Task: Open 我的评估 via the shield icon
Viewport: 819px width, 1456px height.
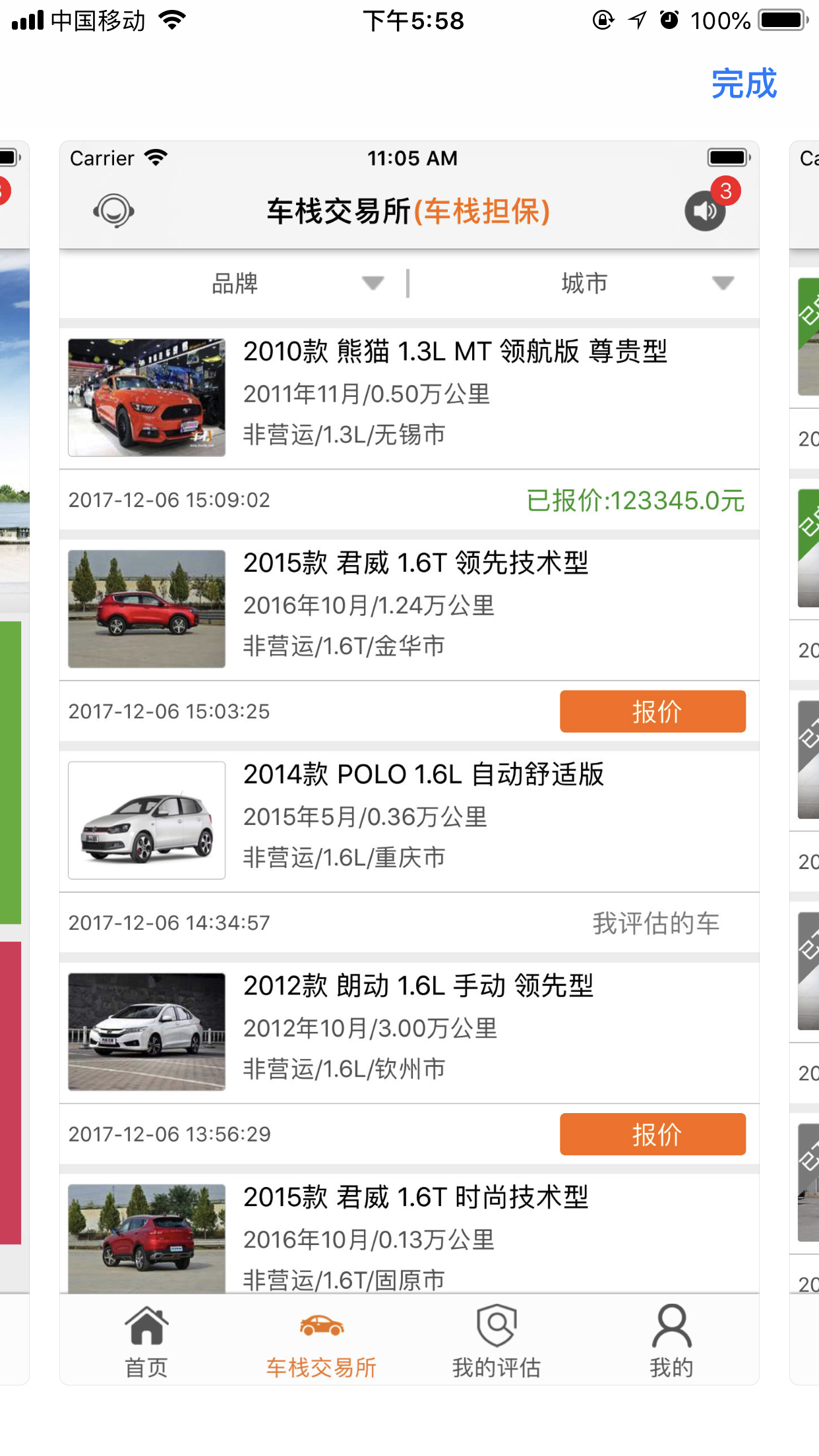Action: (497, 1327)
